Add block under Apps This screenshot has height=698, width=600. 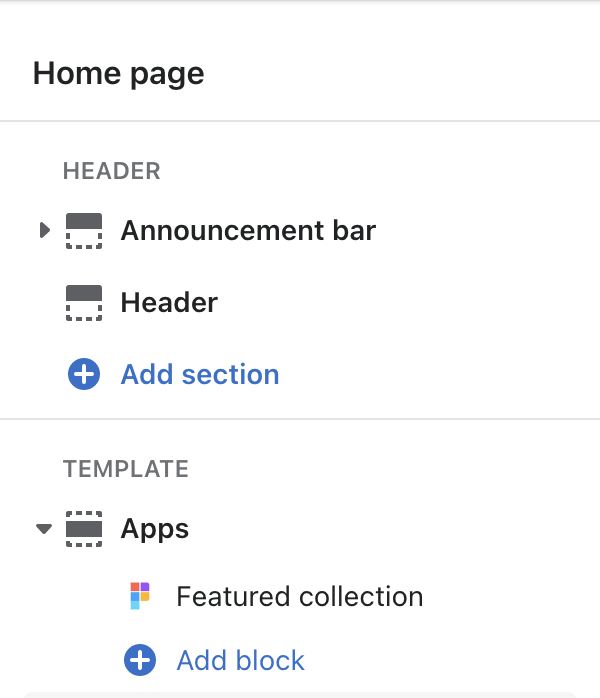240,660
